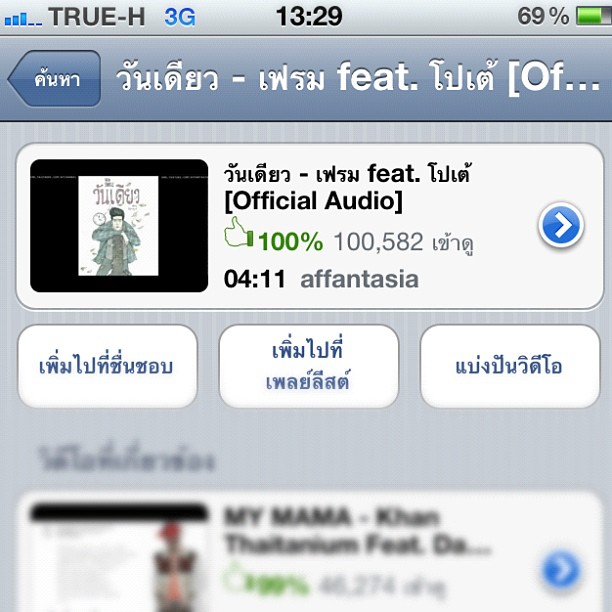Go back with the ค้นหา button

[x=55, y=79]
